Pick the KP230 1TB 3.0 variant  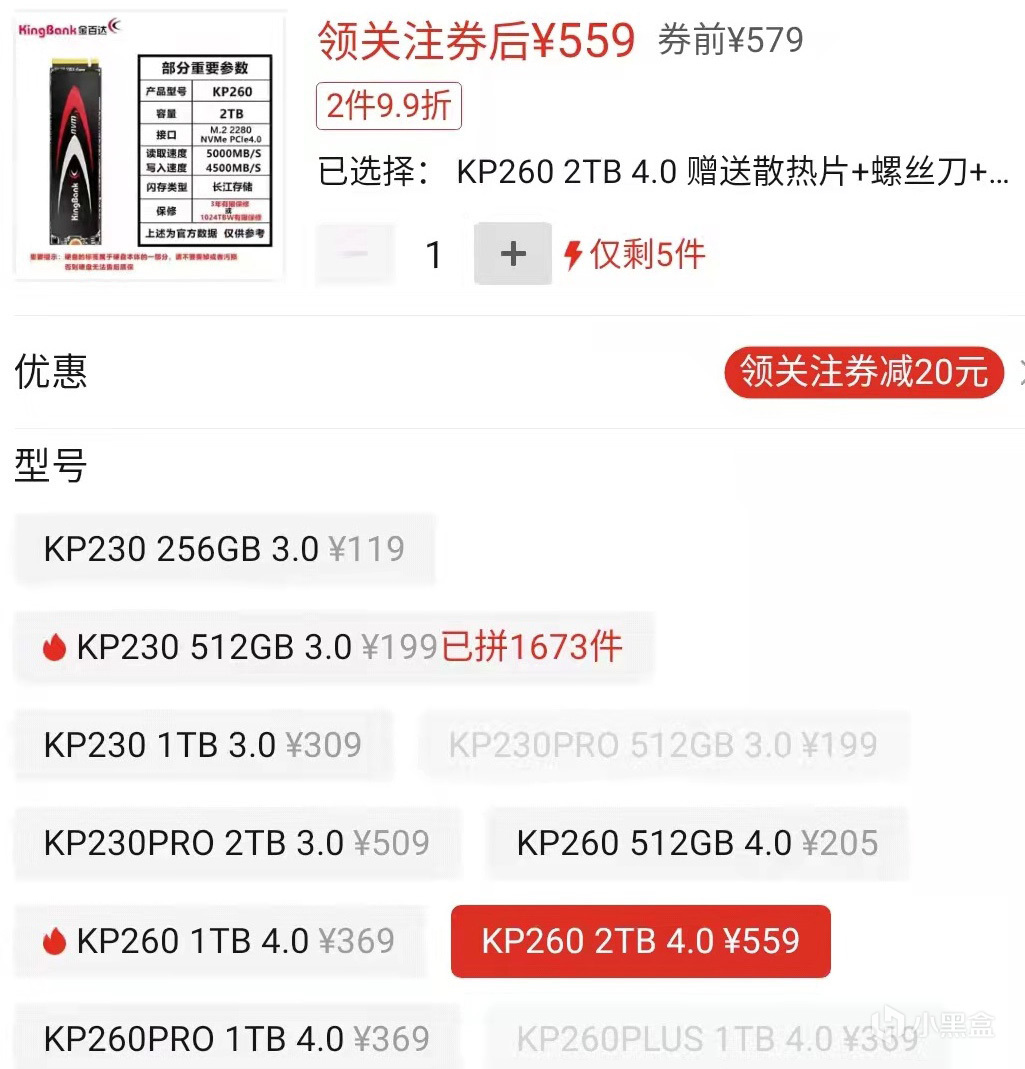(x=202, y=745)
